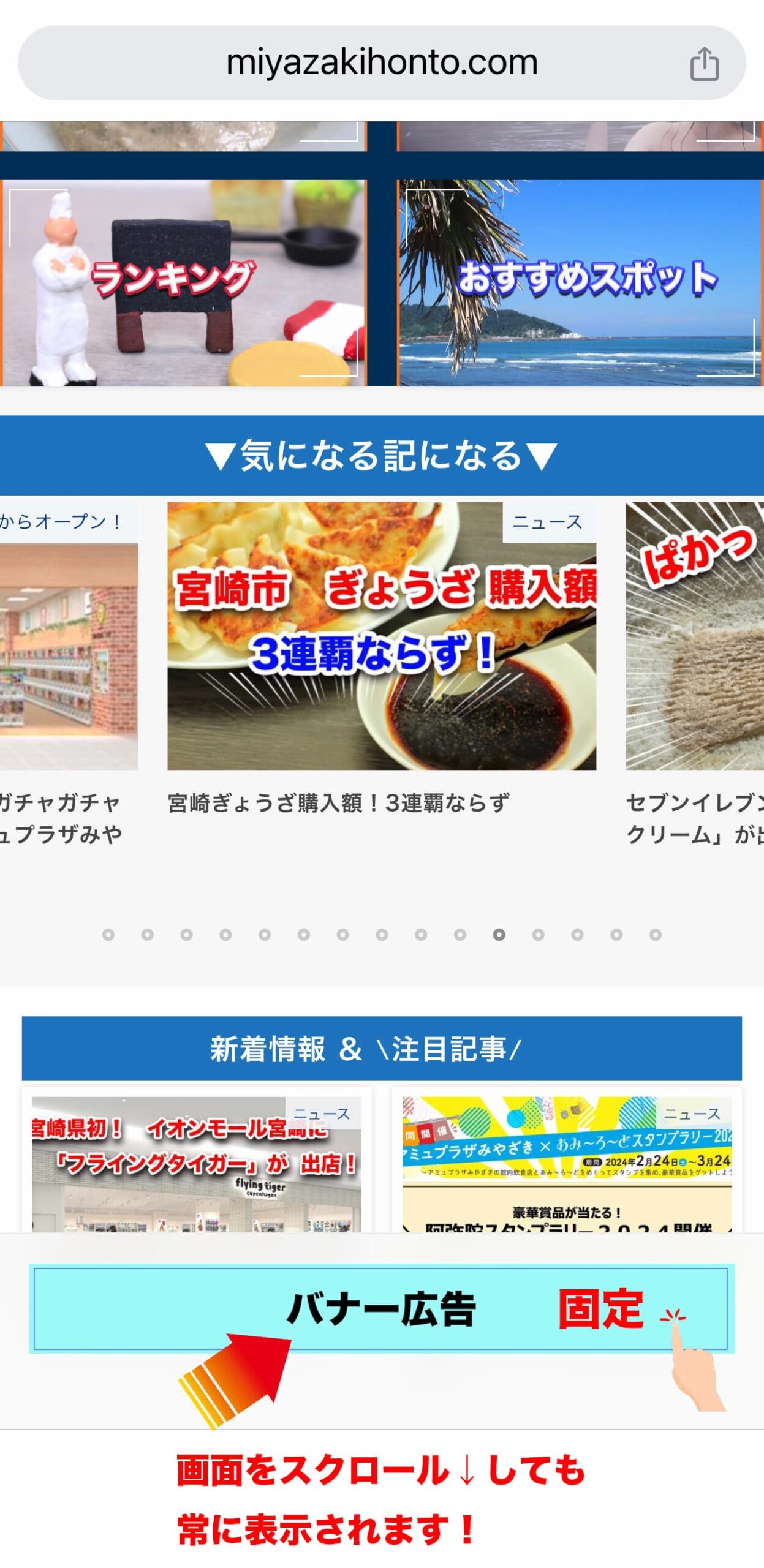The width and height of the screenshot is (764, 1568).
Task: Open the ランキング tile
Action: (183, 282)
